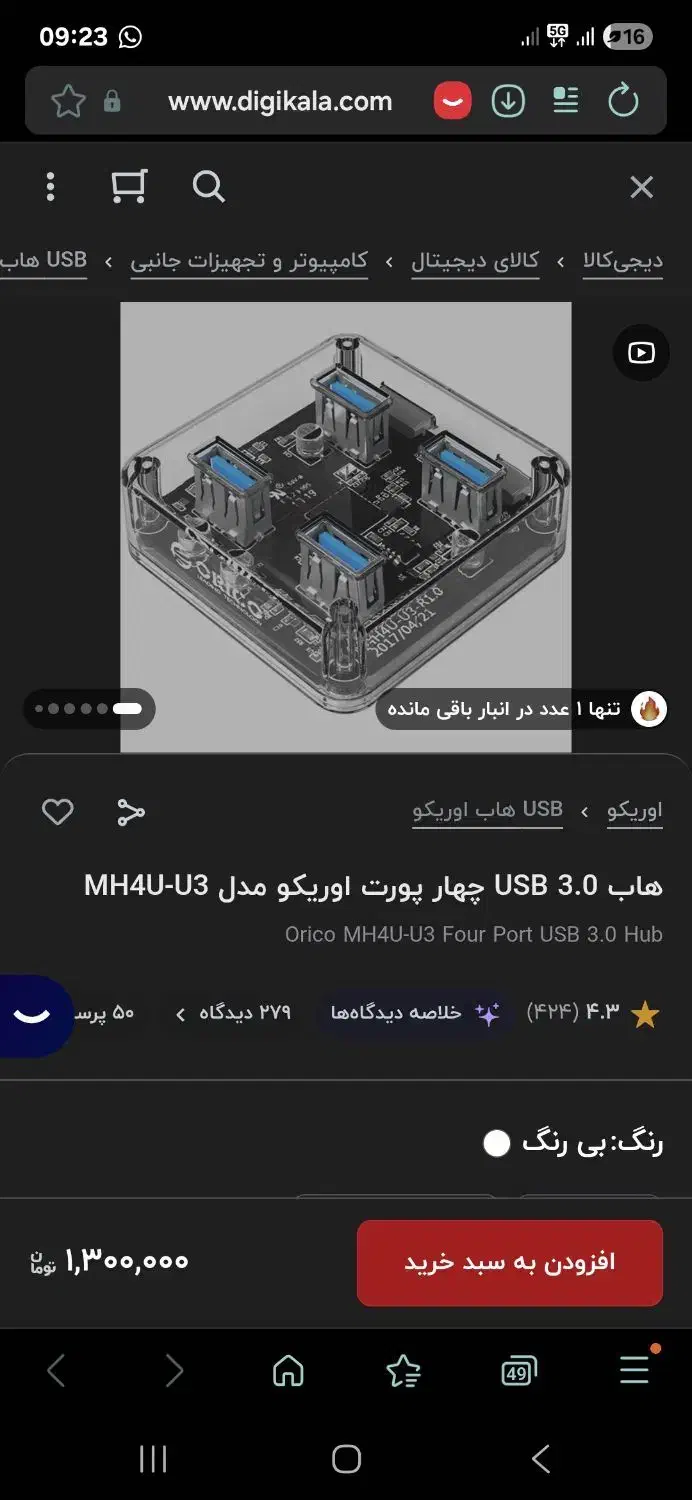Viewport: 692px width, 1500px height.
Task: Add the product to the shopping cart
Action: (510, 1262)
